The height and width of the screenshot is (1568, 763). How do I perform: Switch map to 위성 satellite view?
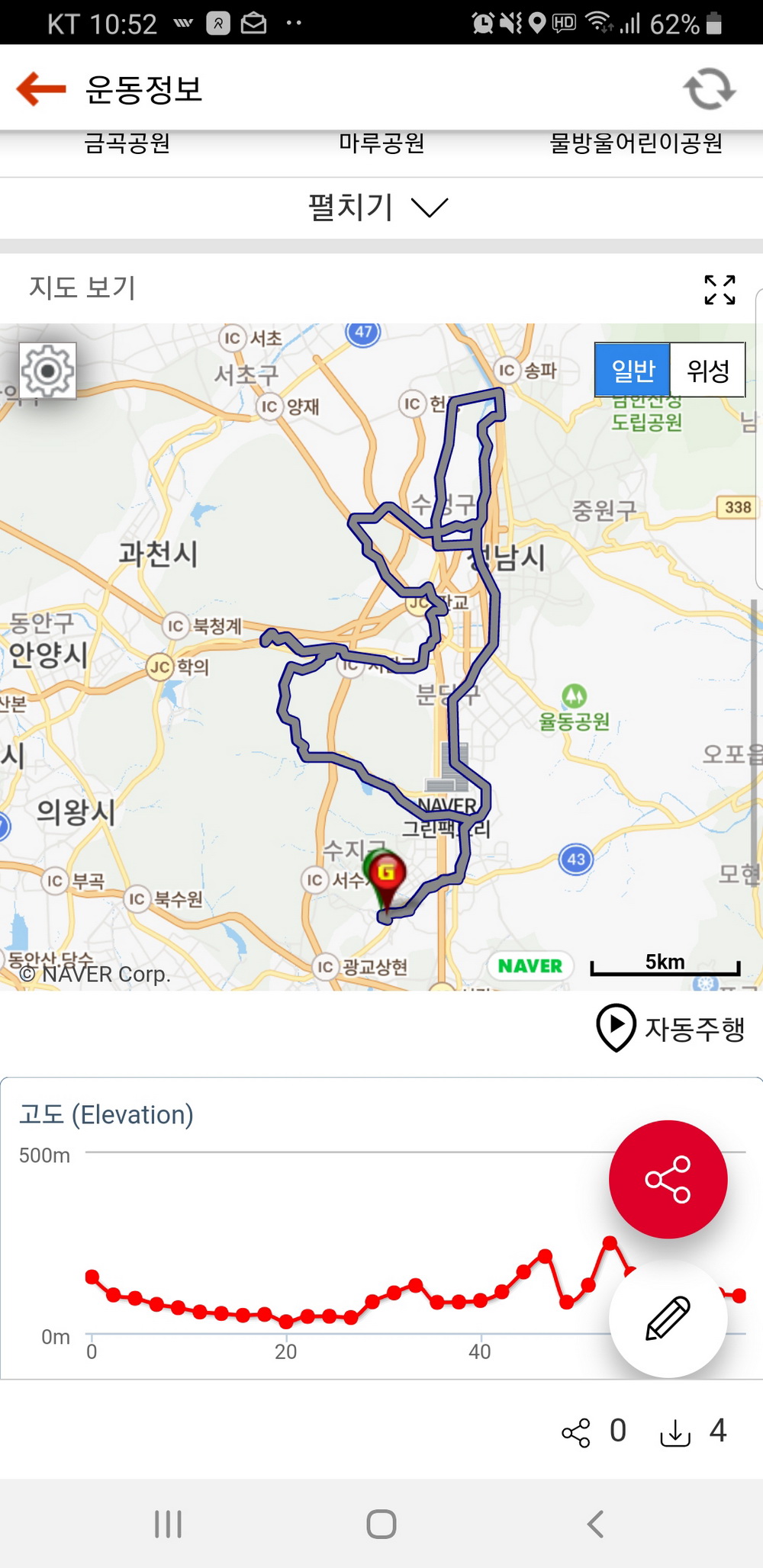pos(708,370)
